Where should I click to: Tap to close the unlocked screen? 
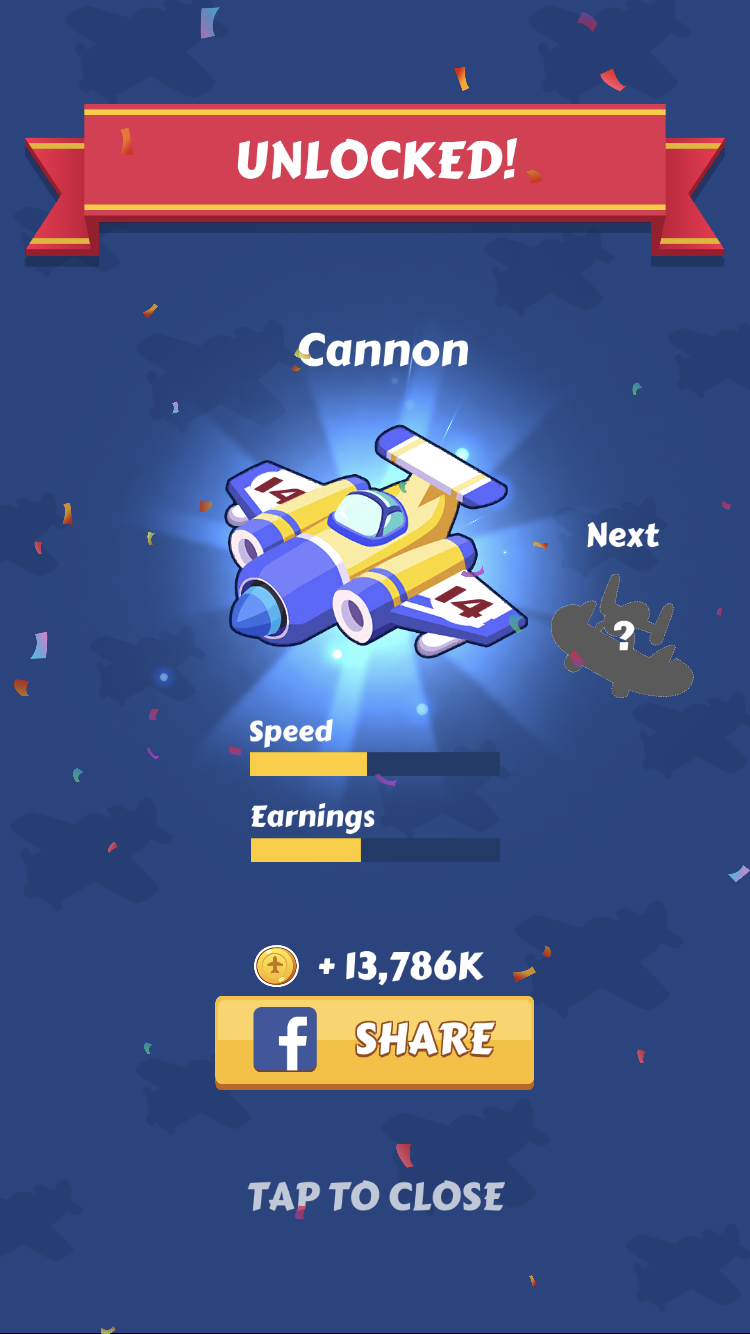click(375, 1196)
